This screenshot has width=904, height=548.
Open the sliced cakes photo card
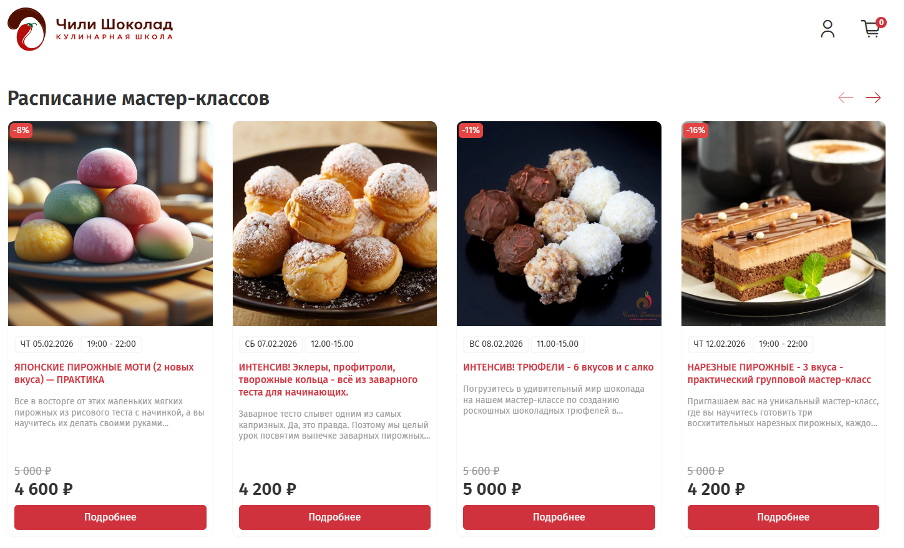pyautogui.click(x=783, y=223)
